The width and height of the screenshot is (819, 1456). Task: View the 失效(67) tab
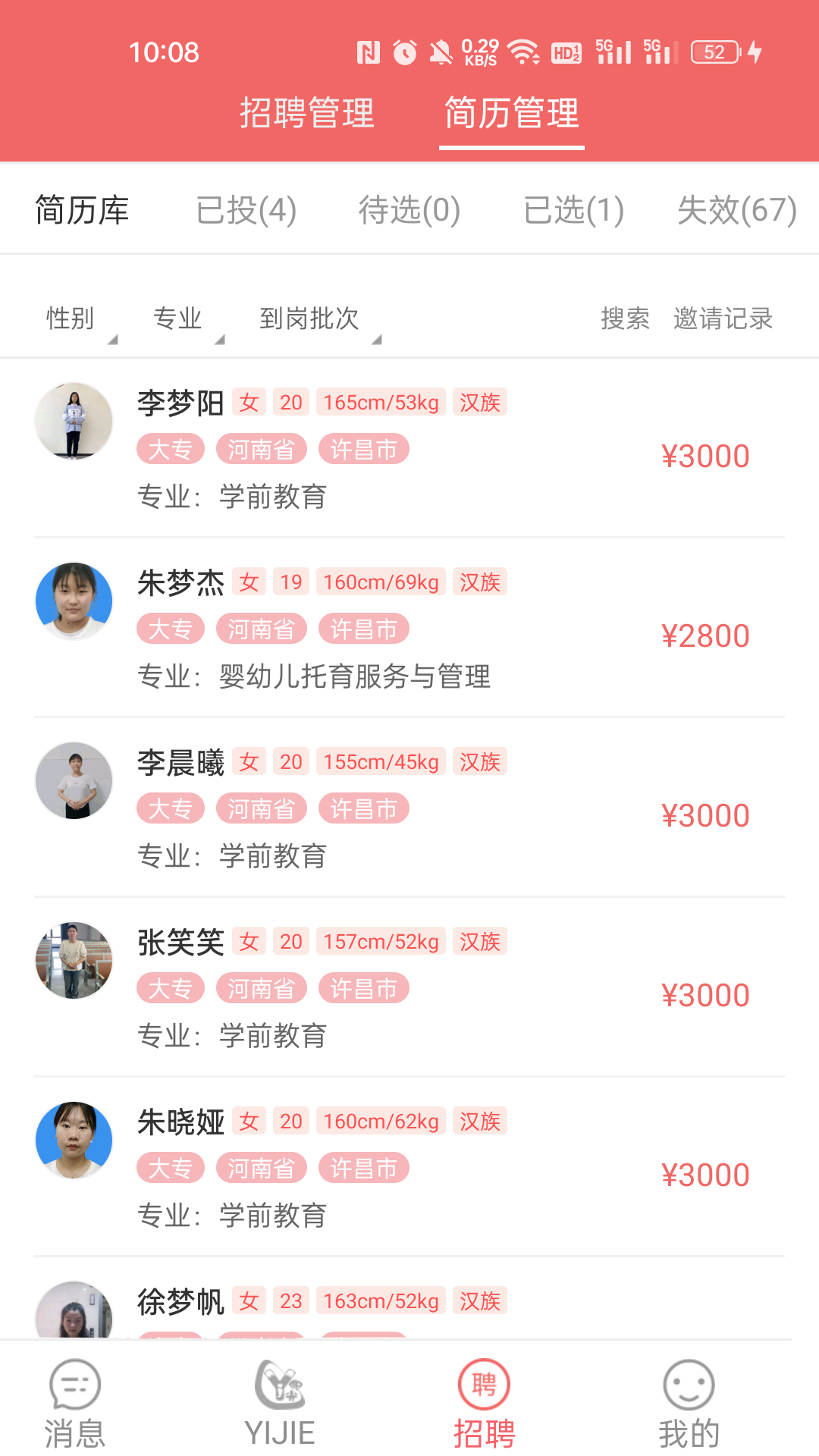(x=736, y=210)
